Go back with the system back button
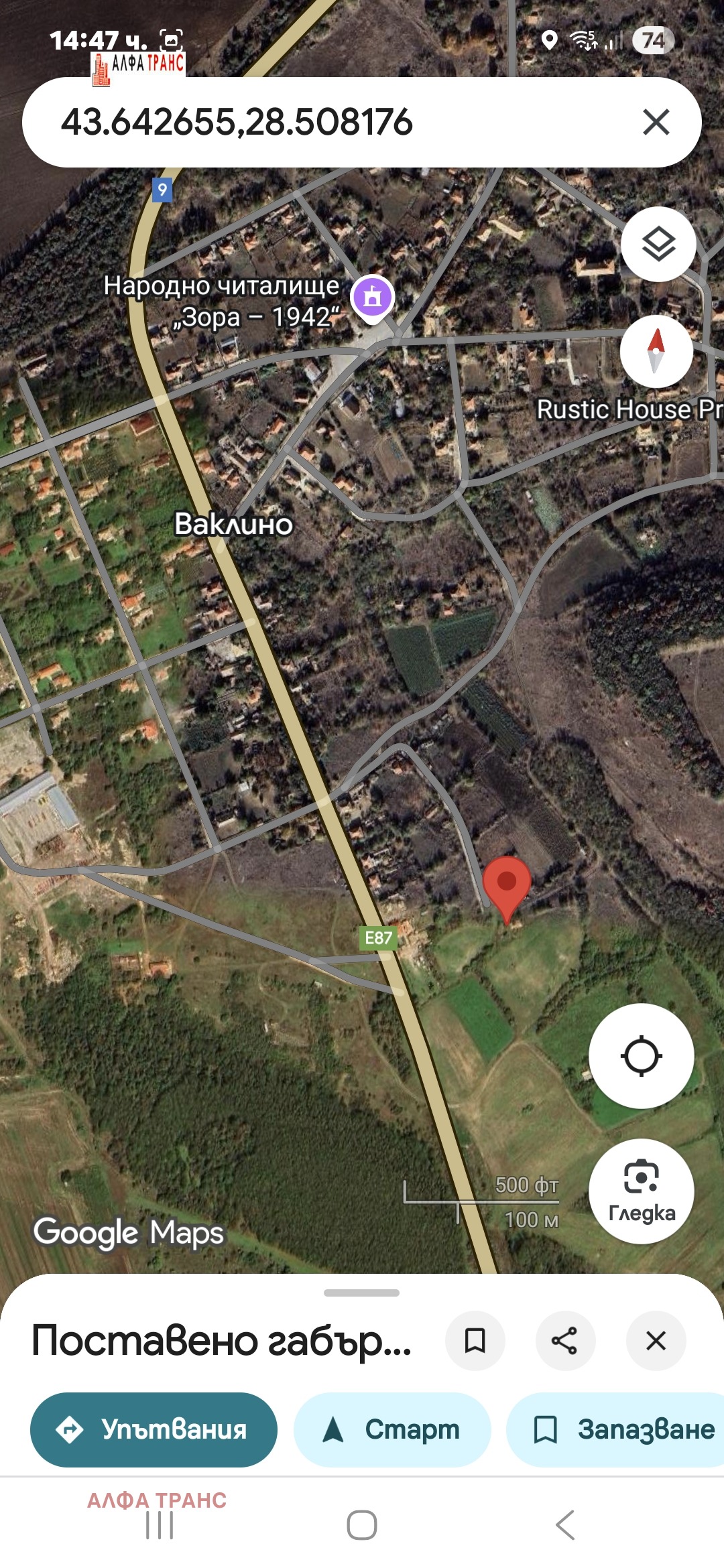Screen dimensions: 724x1568 (x=565, y=1525)
